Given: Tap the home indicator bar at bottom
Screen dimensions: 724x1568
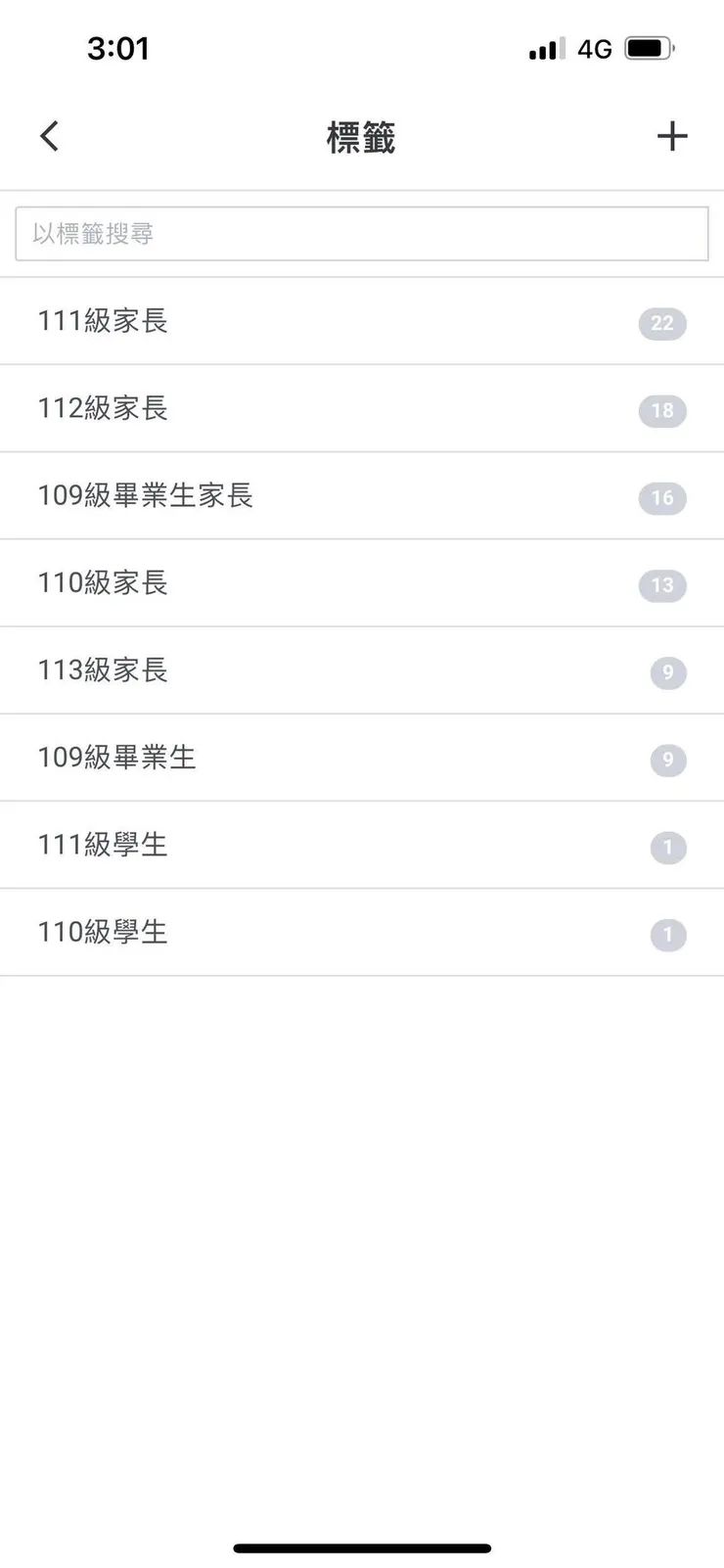Looking at the screenshot, I should point(361,1547).
